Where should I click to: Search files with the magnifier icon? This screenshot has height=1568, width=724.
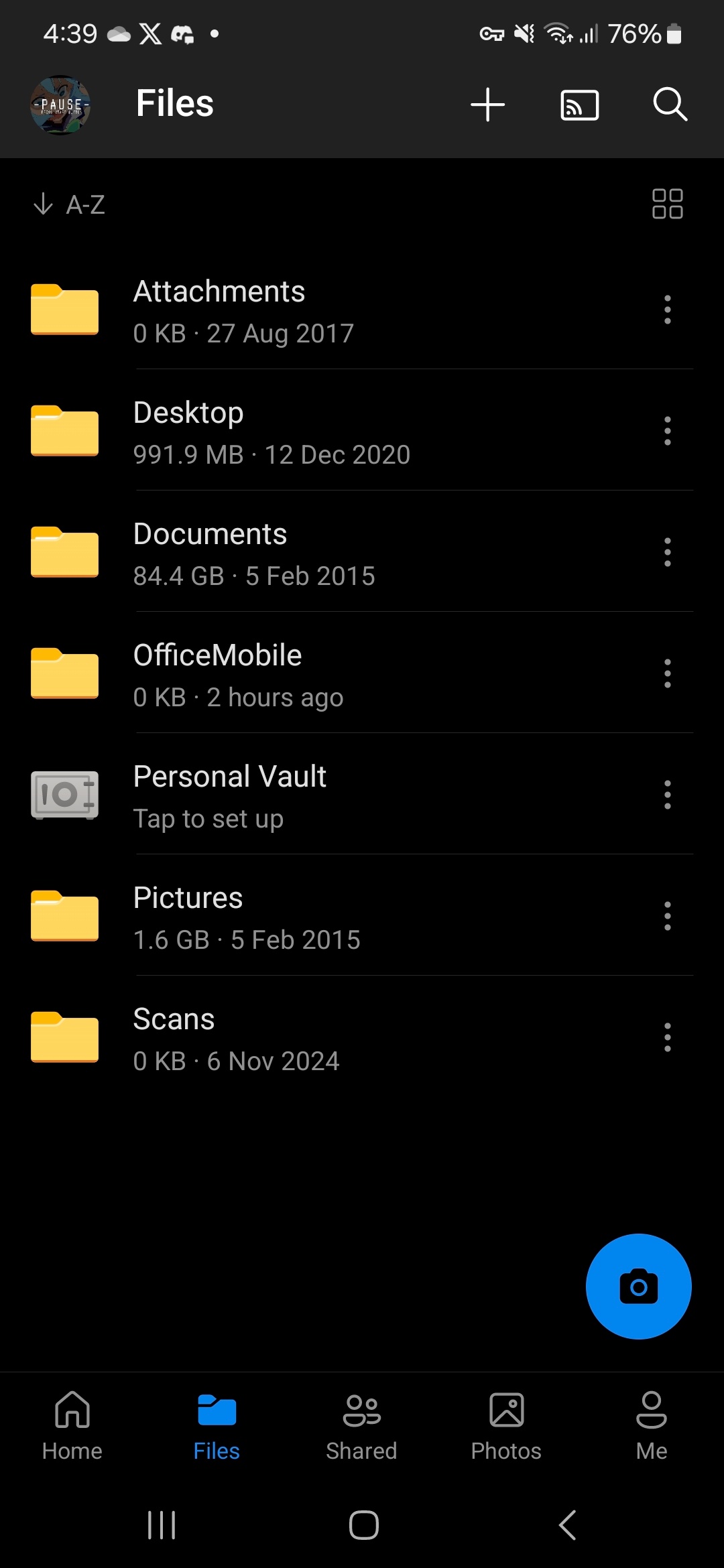pos(670,105)
